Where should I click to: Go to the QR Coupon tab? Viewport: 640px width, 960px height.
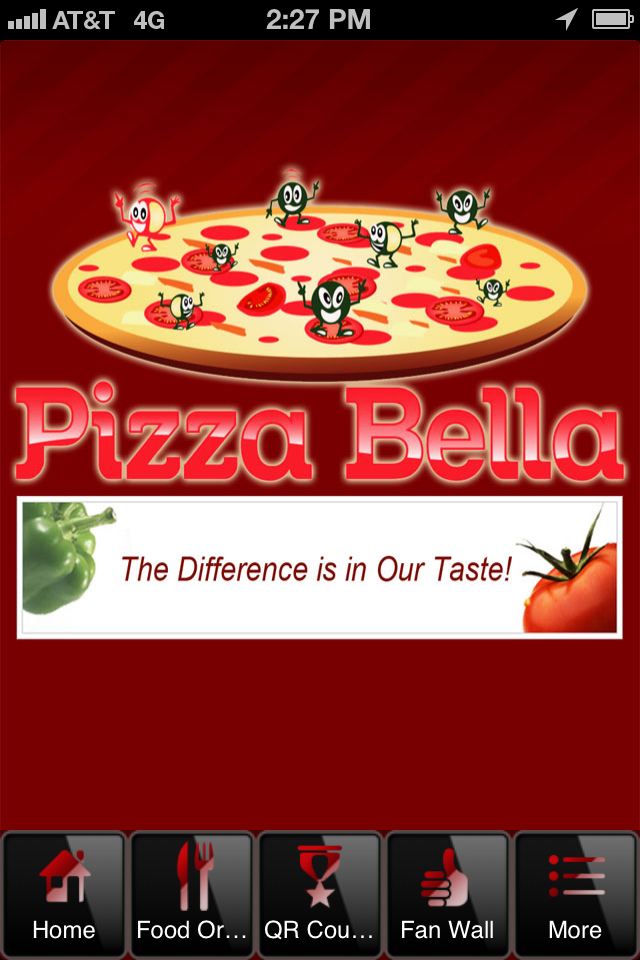click(x=320, y=894)
